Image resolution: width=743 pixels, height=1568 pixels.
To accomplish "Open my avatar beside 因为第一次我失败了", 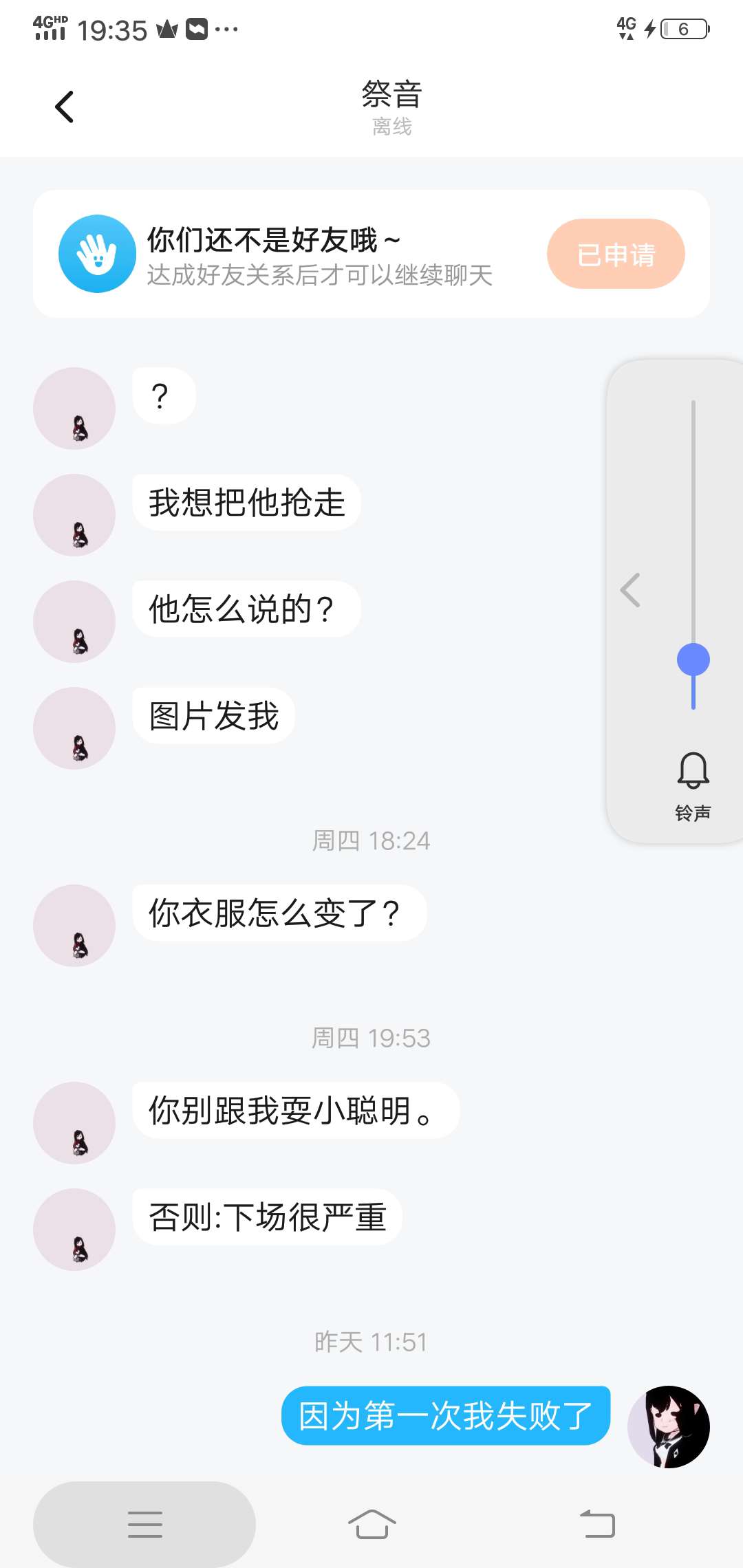I will pos(668,1426).
